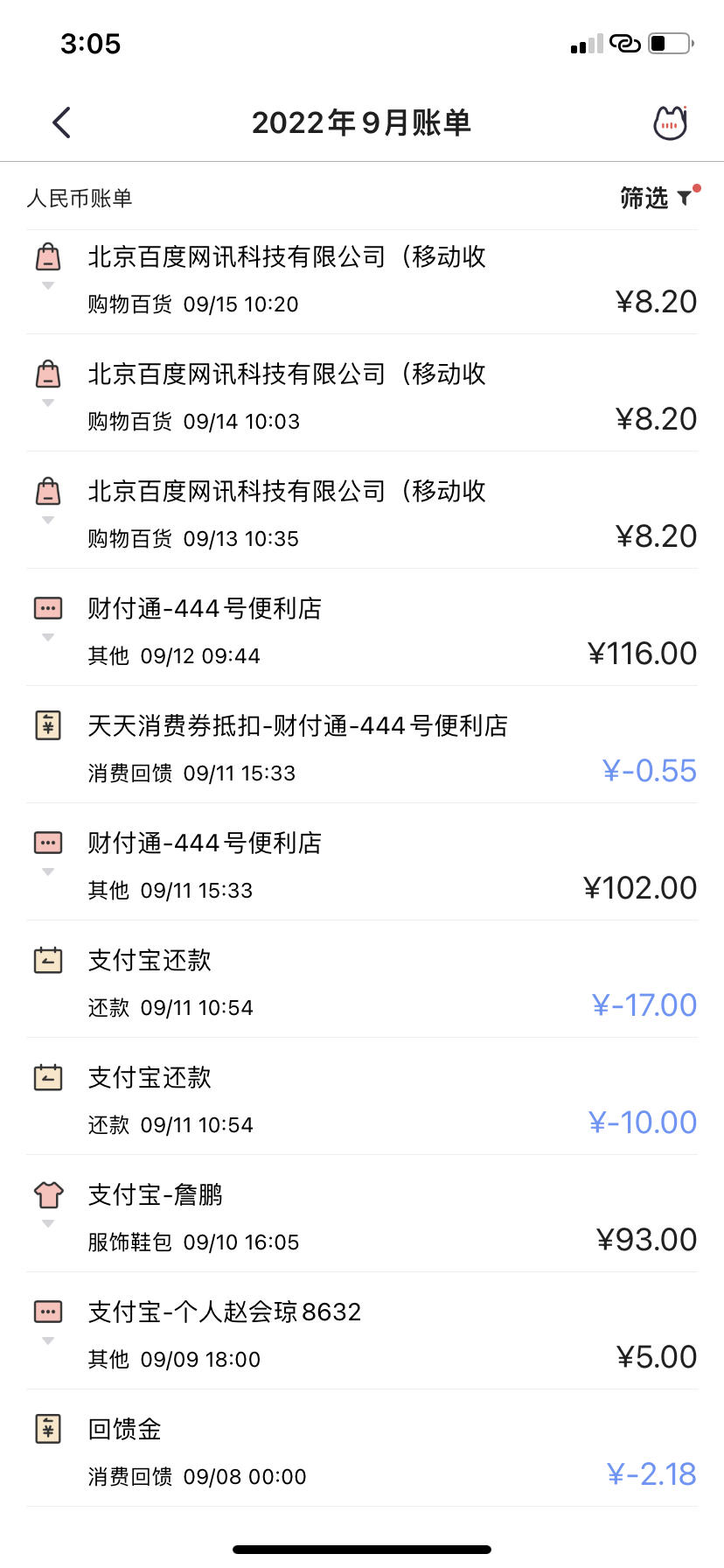Open the cat assistant icon

click(x=671, y=122)
